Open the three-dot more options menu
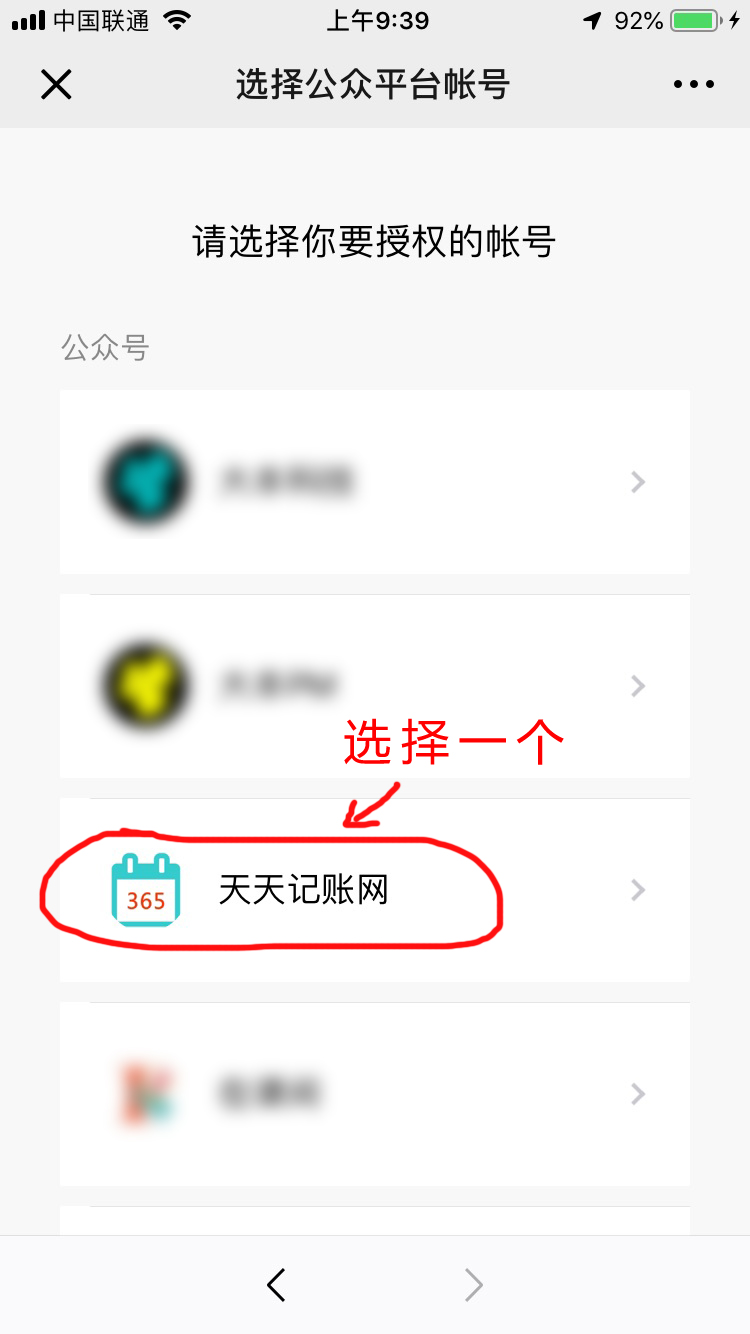This screenshot has width=750, height=1334. click(694, 85)
